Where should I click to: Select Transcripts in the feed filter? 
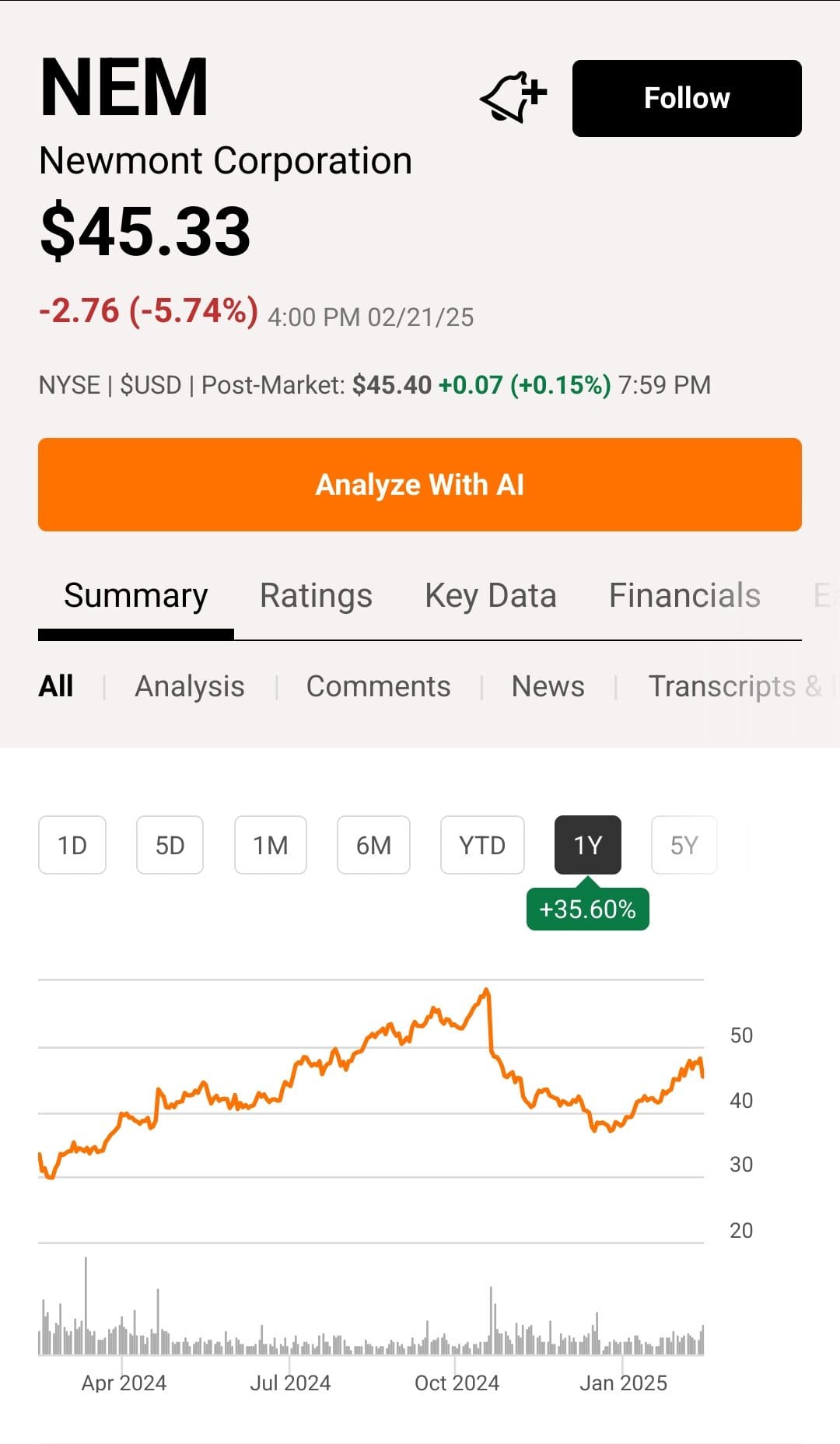pos(723,686)
